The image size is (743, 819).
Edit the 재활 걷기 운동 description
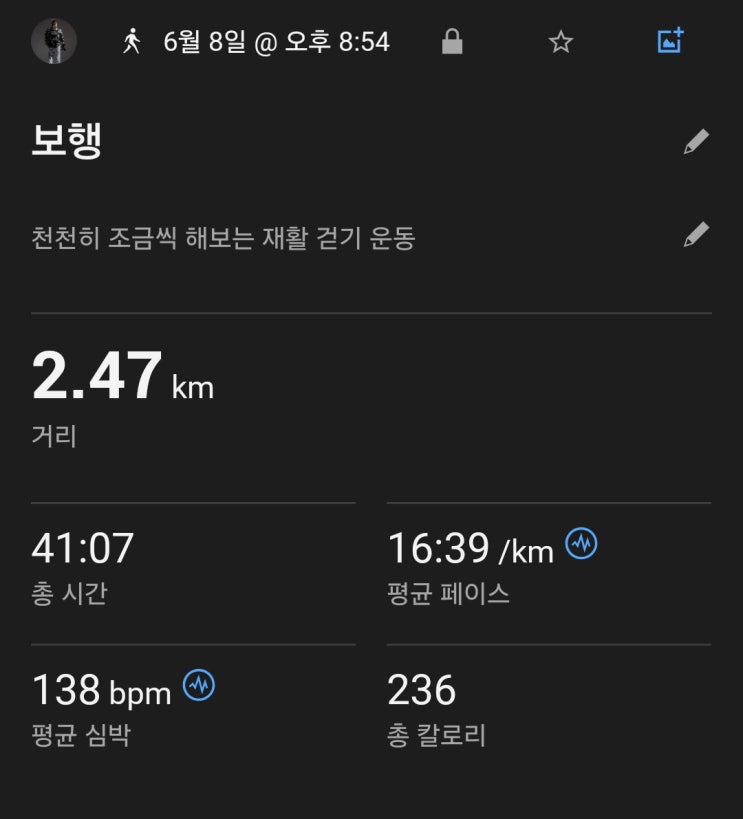pos(696,235)
